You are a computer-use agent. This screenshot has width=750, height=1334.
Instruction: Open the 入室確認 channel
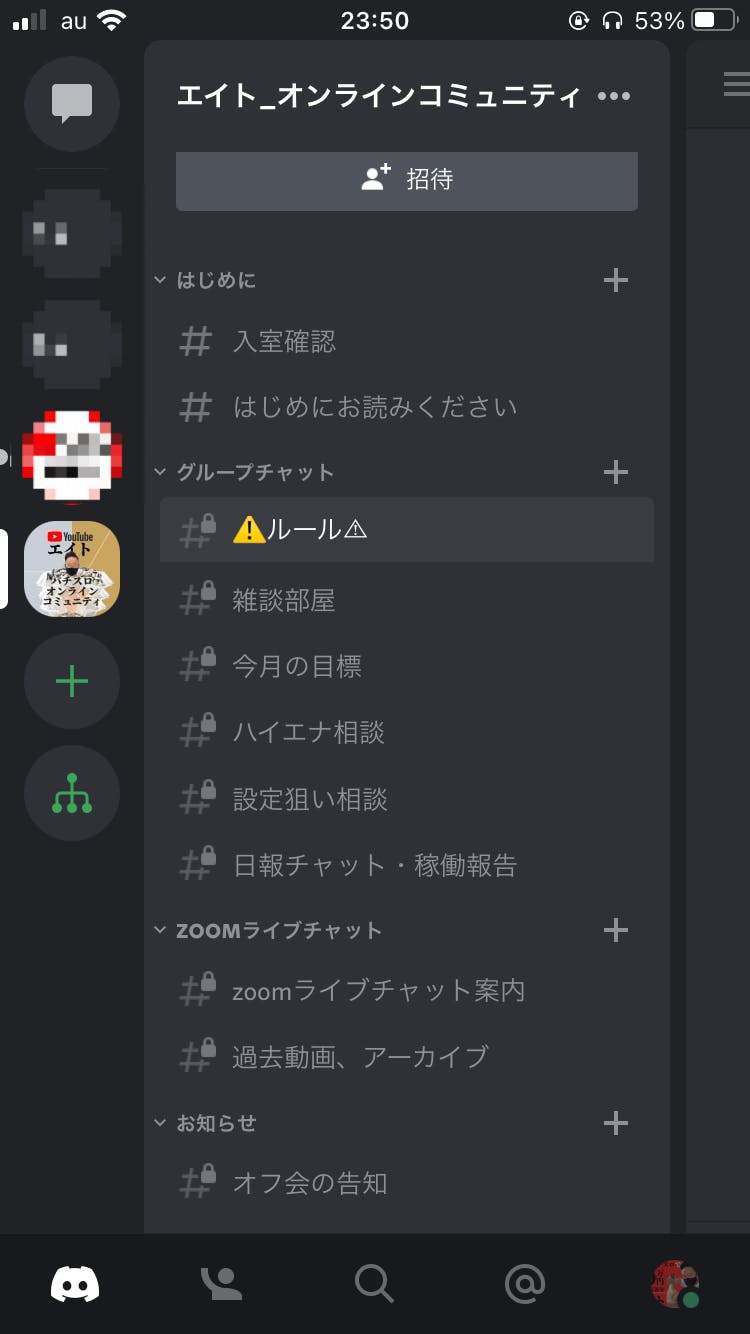284,342
